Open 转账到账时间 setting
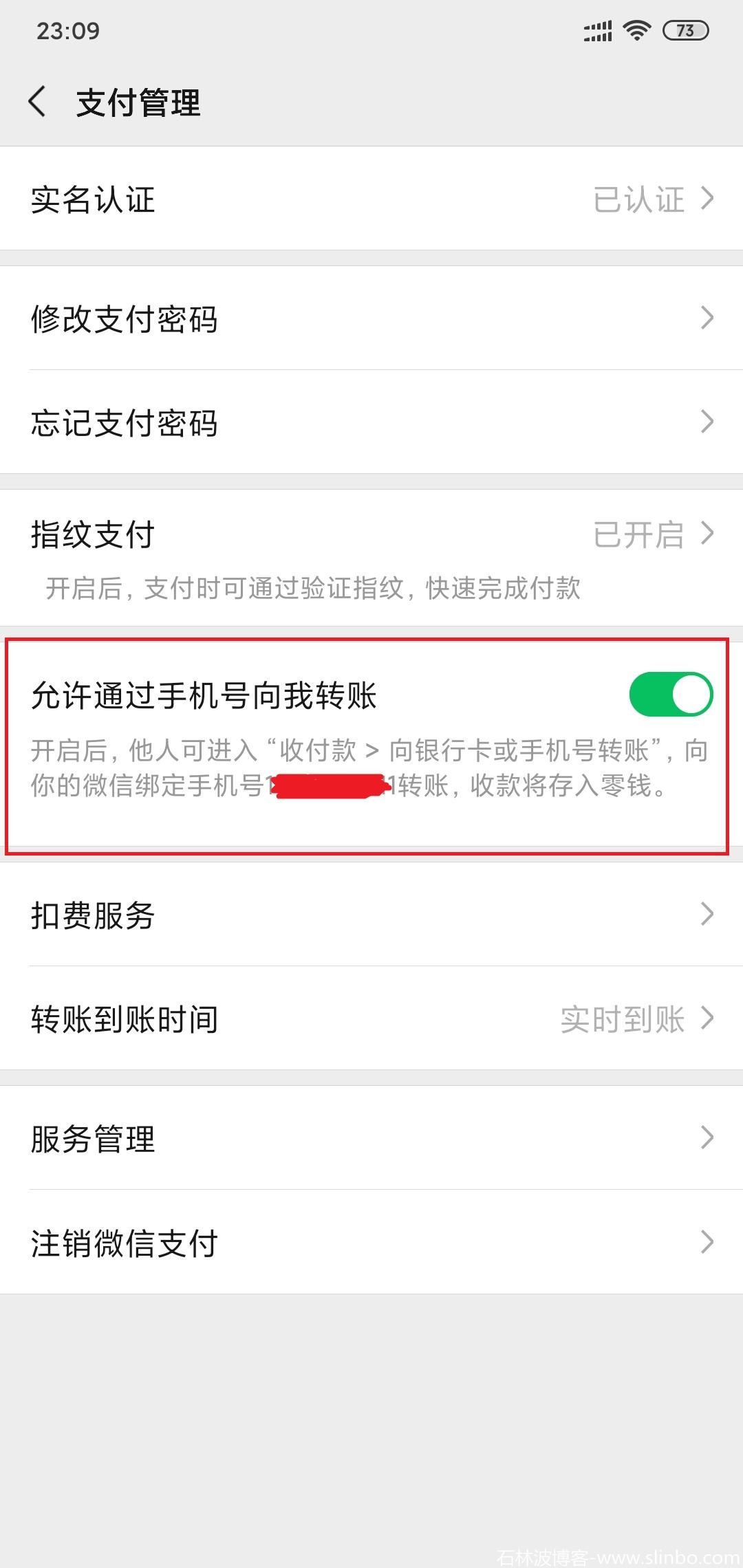The image size is (743, 1568). pos(371,1019)
